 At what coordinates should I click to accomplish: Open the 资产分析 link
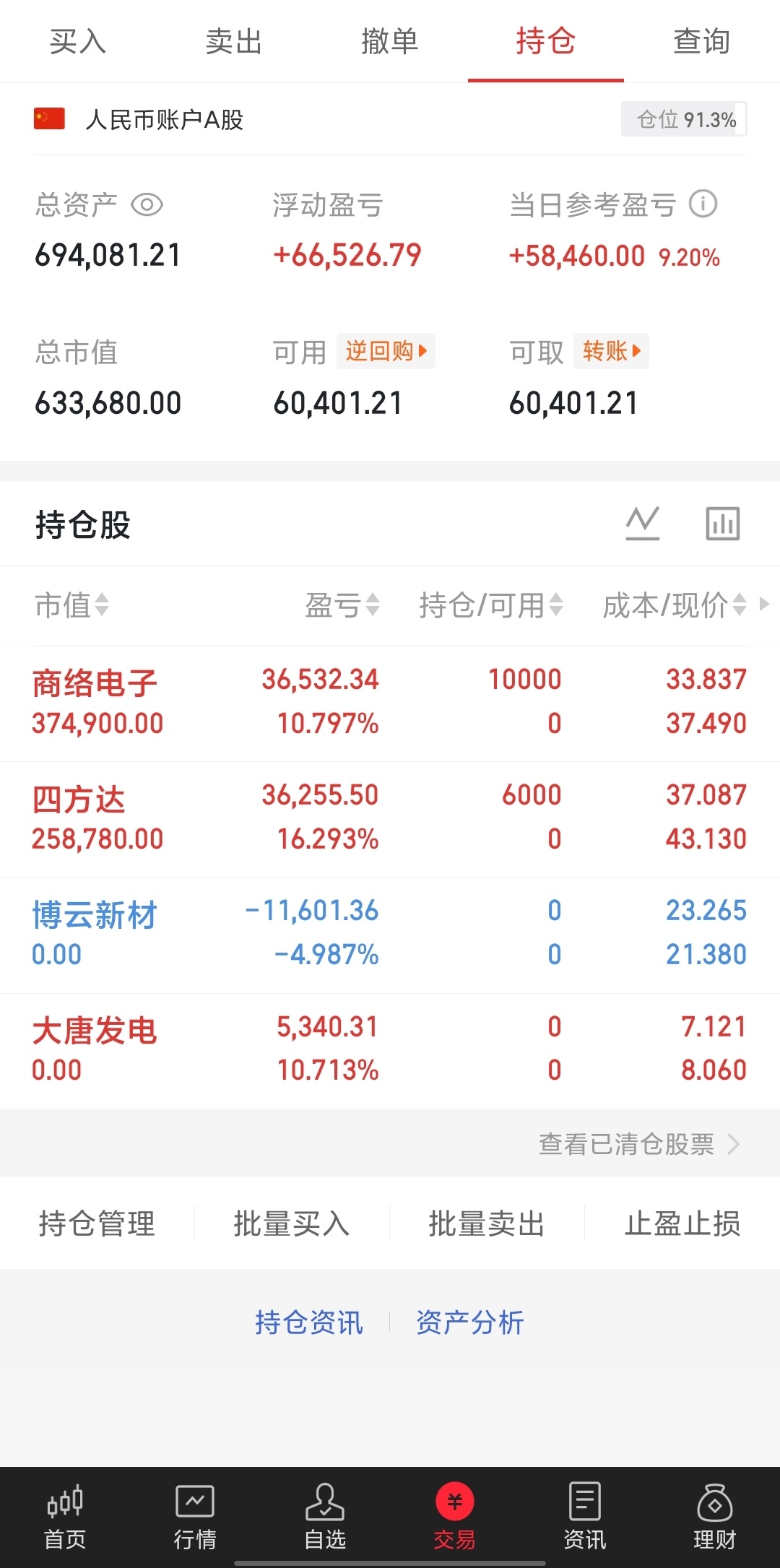tap(470, 1322)
